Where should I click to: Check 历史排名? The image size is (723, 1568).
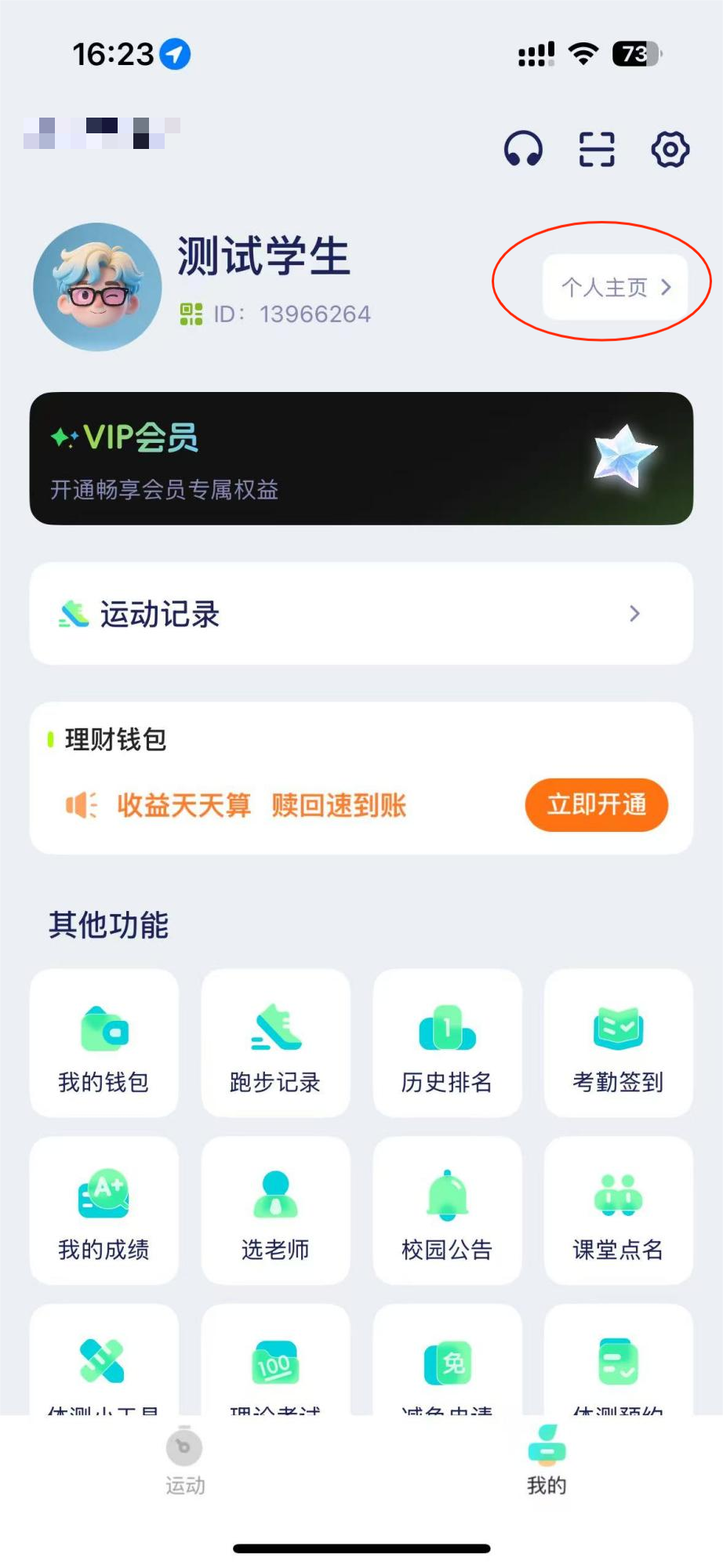tap(447, 1044)
